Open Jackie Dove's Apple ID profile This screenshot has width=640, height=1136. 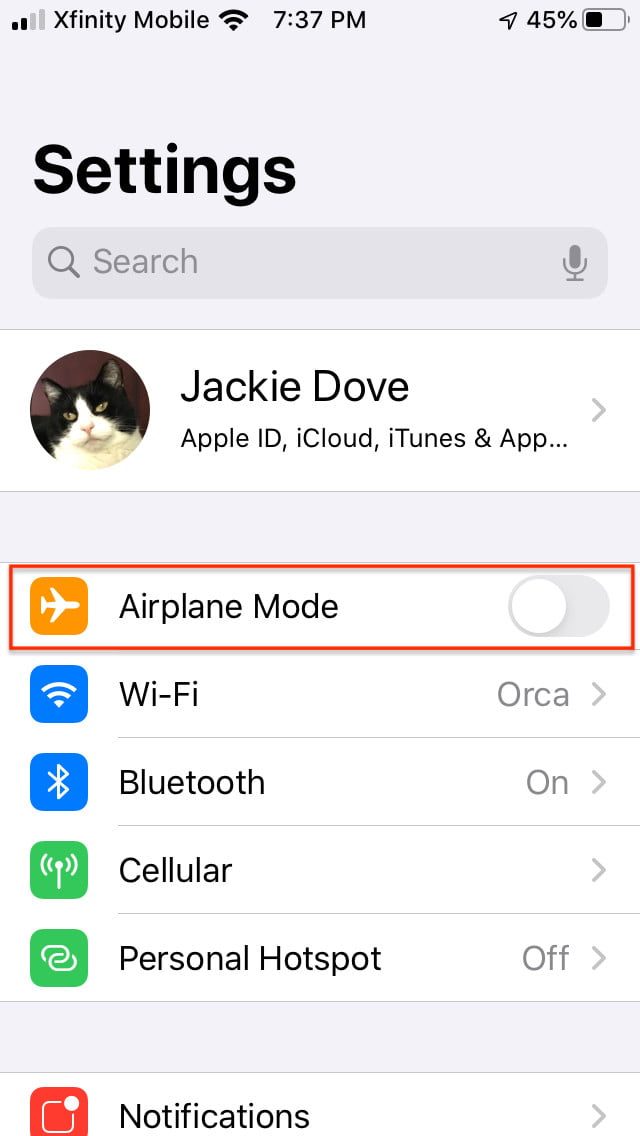pos(320,410)
